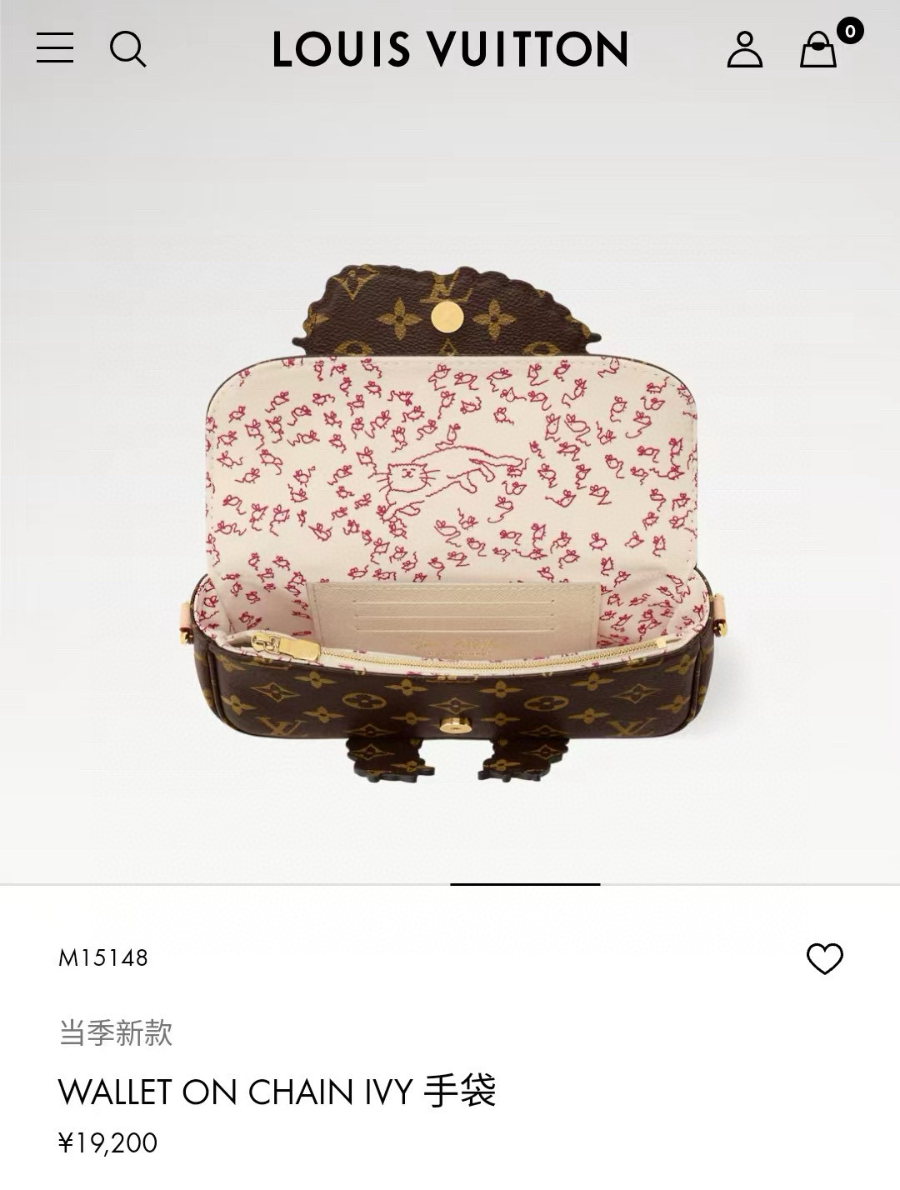900x1190 pixels.
Task: Enlarge the Wallet On Chain Ivy product image
Action: point(450,520)
